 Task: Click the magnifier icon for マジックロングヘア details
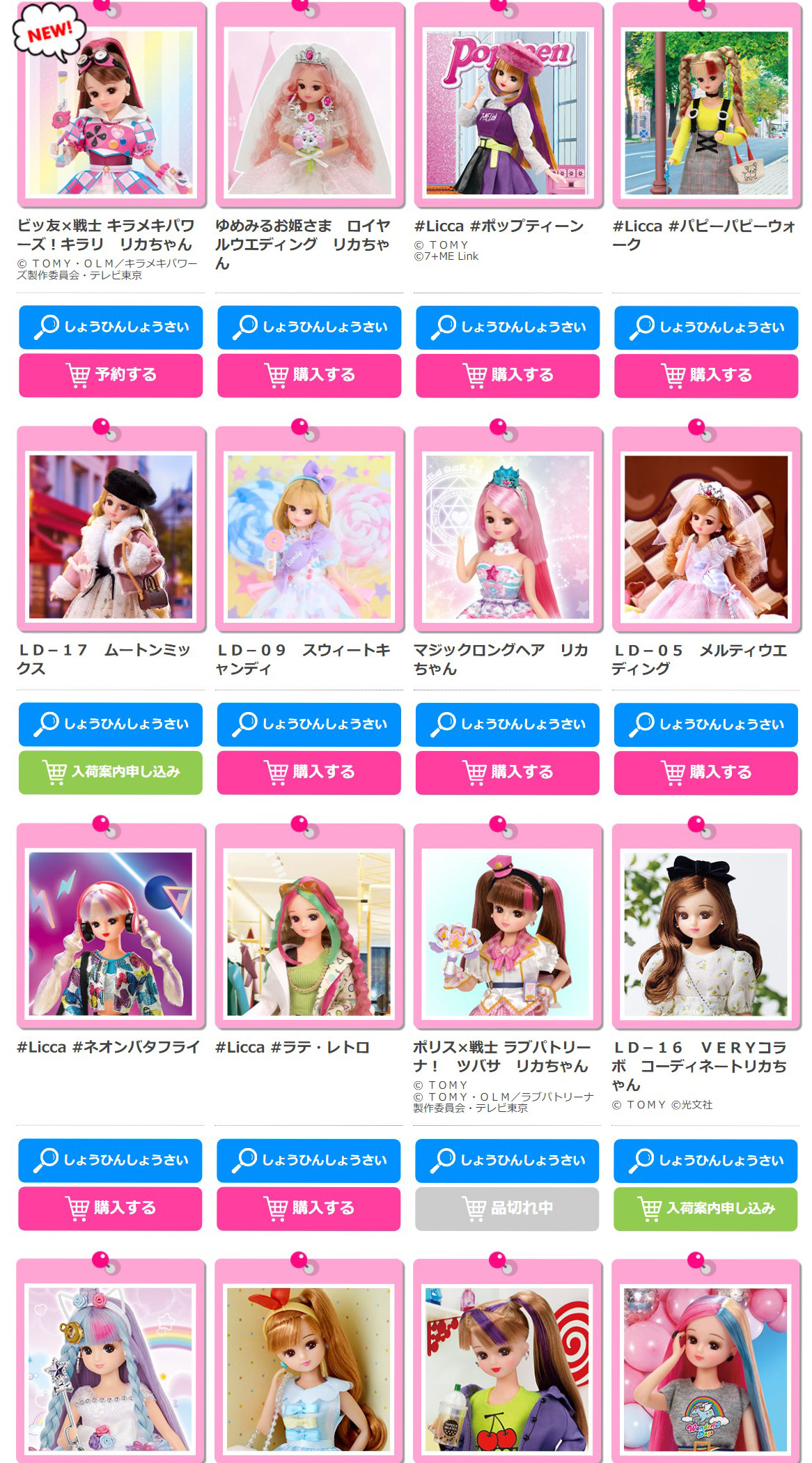(x=446, y=725)
